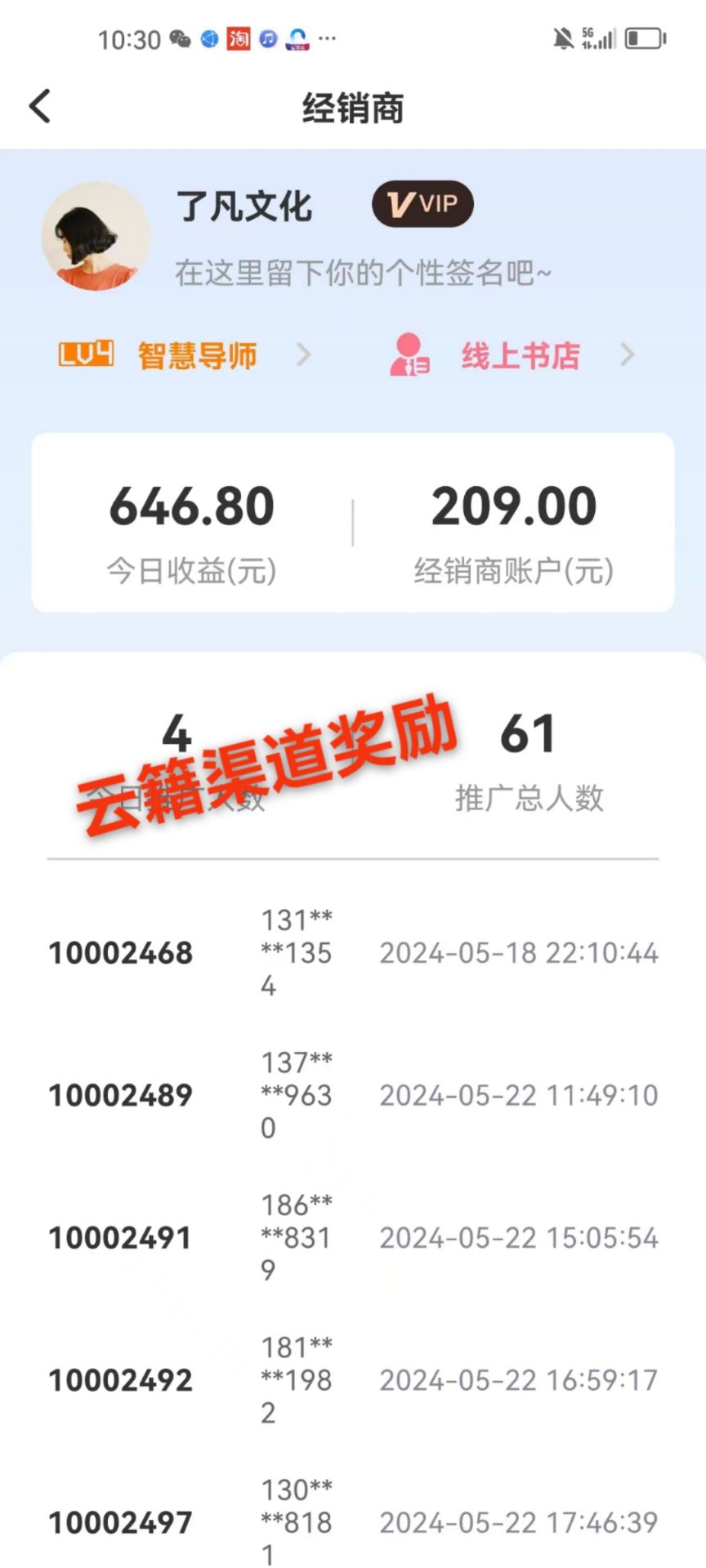The width and height of the screenshot is (706, 1568).
Task: Open the profile avatar picture
Action: click(x=96, y=236)
